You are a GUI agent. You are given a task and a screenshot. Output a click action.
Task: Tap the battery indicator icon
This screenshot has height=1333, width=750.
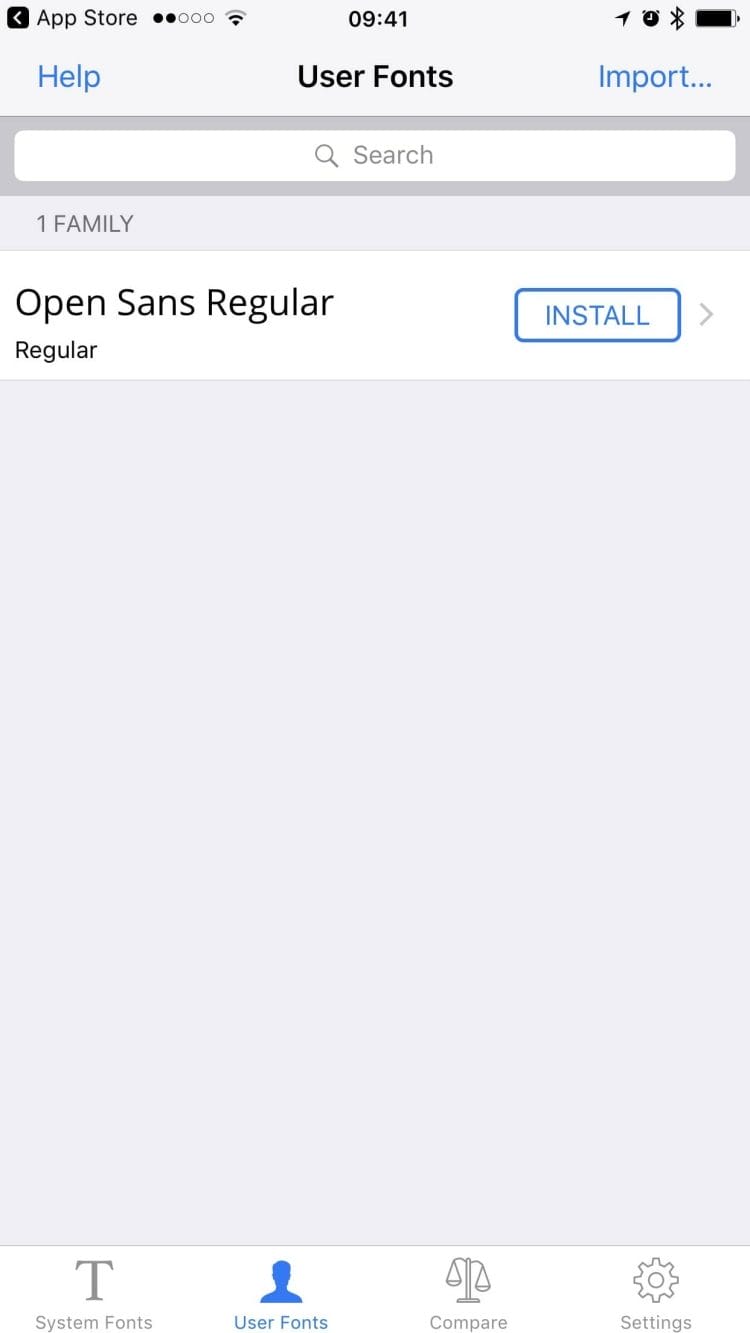click(716, 17)
